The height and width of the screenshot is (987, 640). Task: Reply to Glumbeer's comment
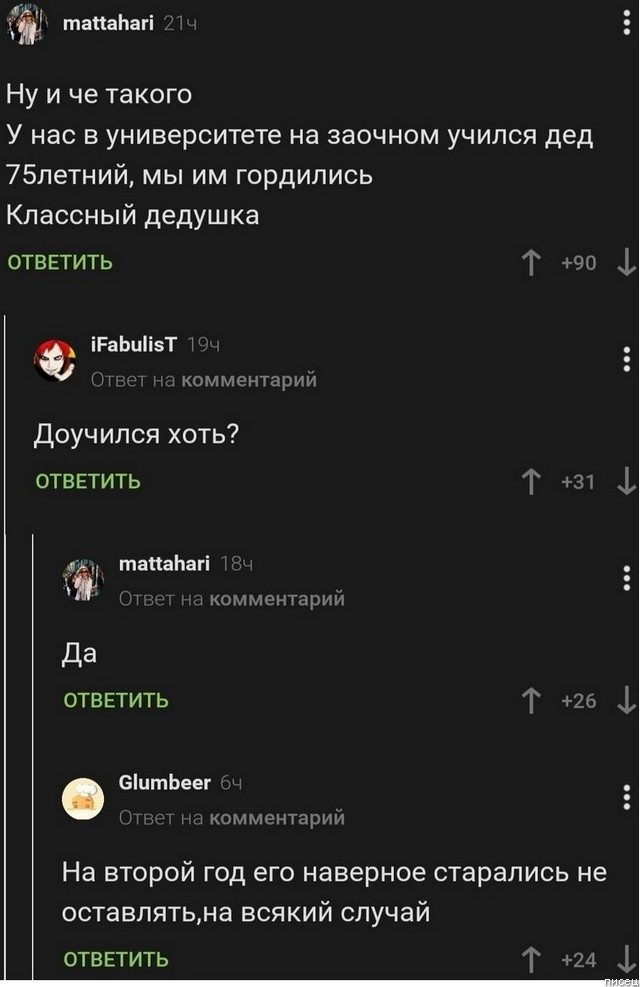(116, 960)
